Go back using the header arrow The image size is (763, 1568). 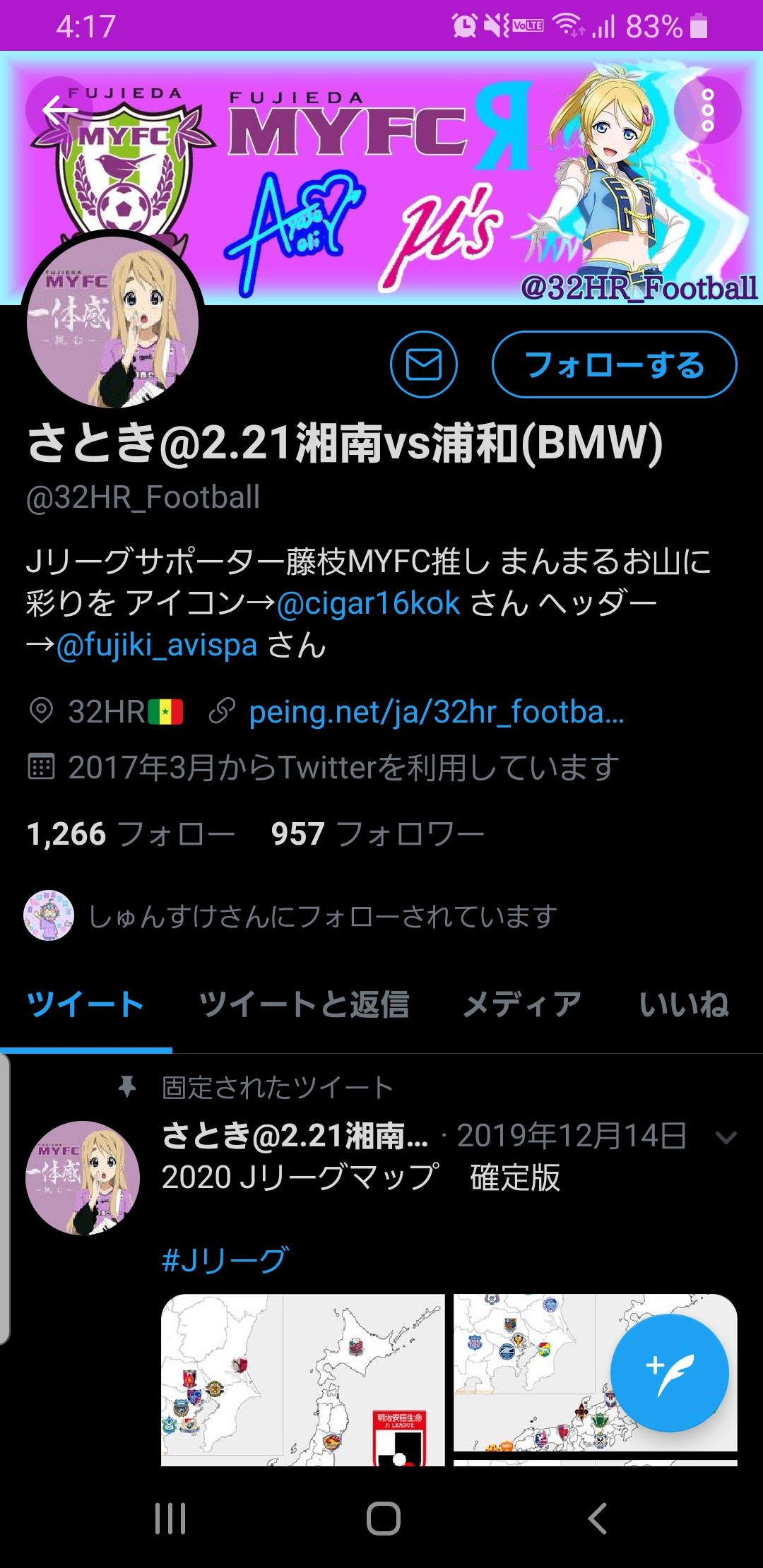[59, 110]
